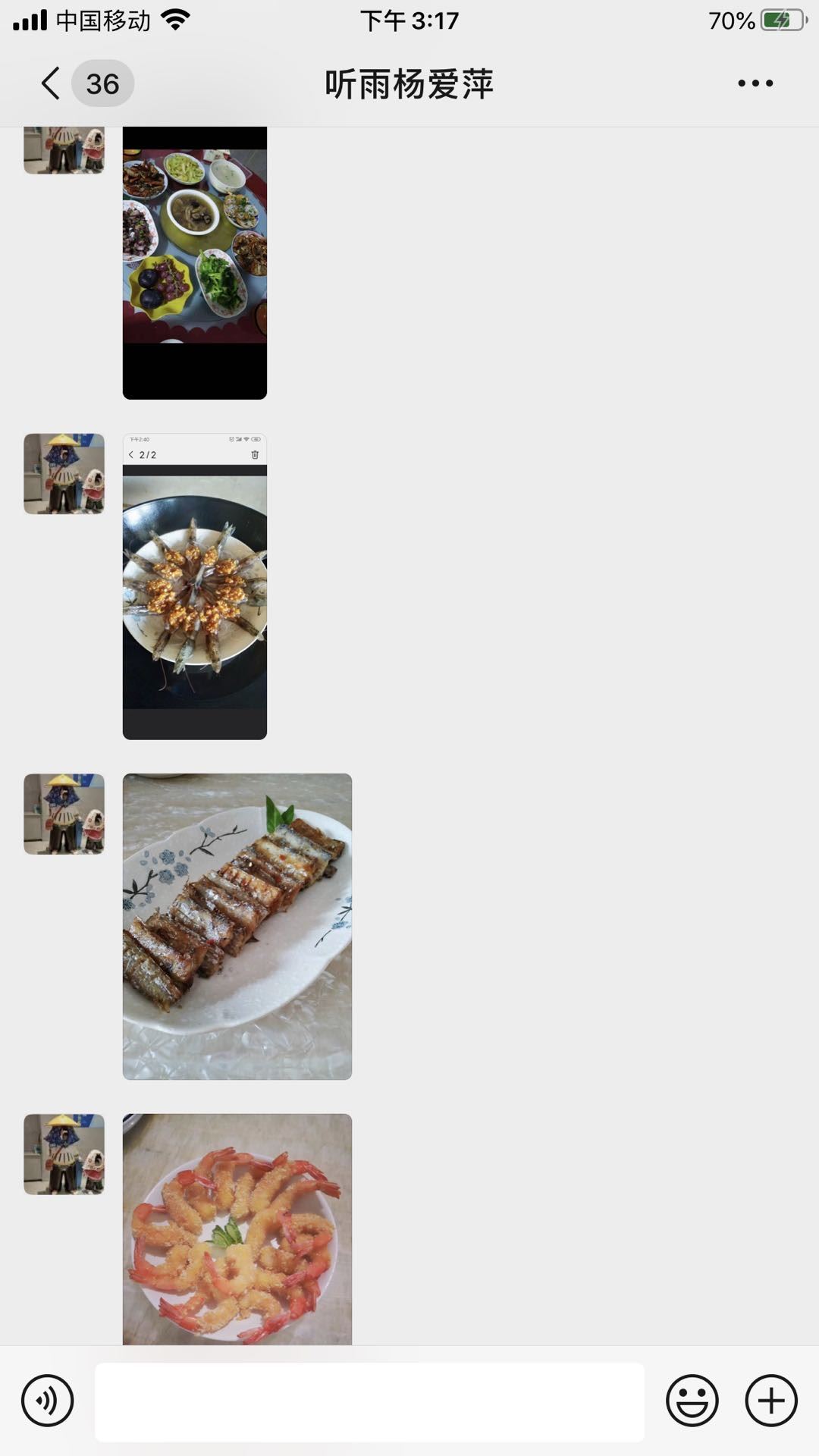
Task: Open the chat info overflow menu
Action: pos(755,83)
